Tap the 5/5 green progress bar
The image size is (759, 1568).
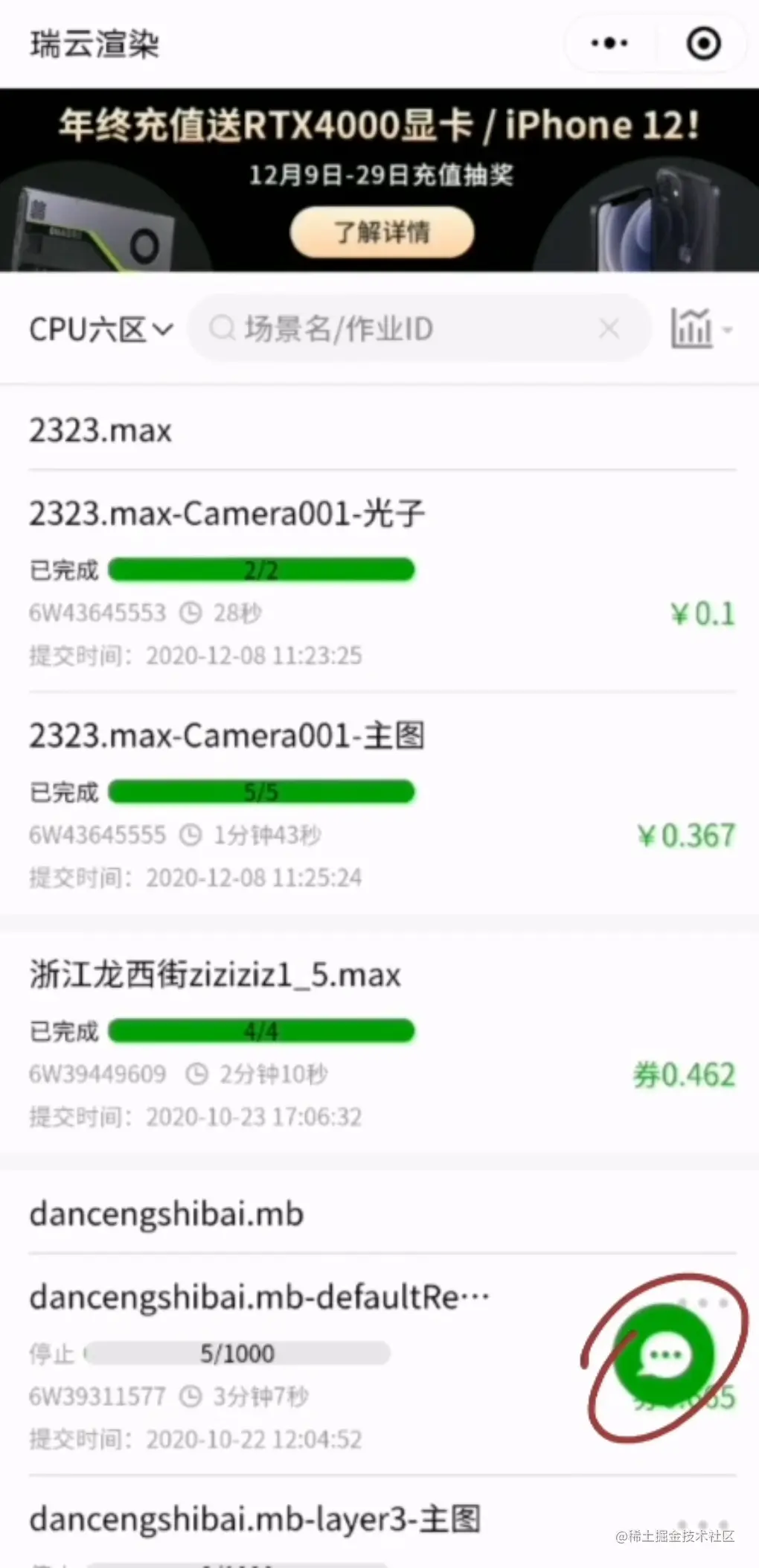(261, 791)
